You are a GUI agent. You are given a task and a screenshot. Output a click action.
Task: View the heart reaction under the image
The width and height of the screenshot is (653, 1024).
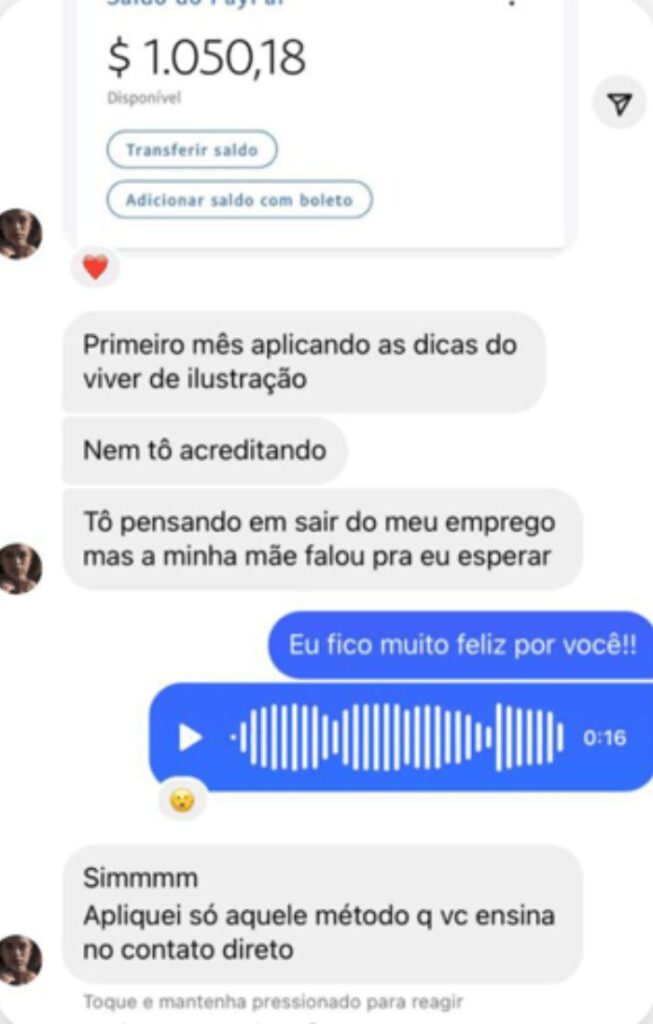pos(95,268)
